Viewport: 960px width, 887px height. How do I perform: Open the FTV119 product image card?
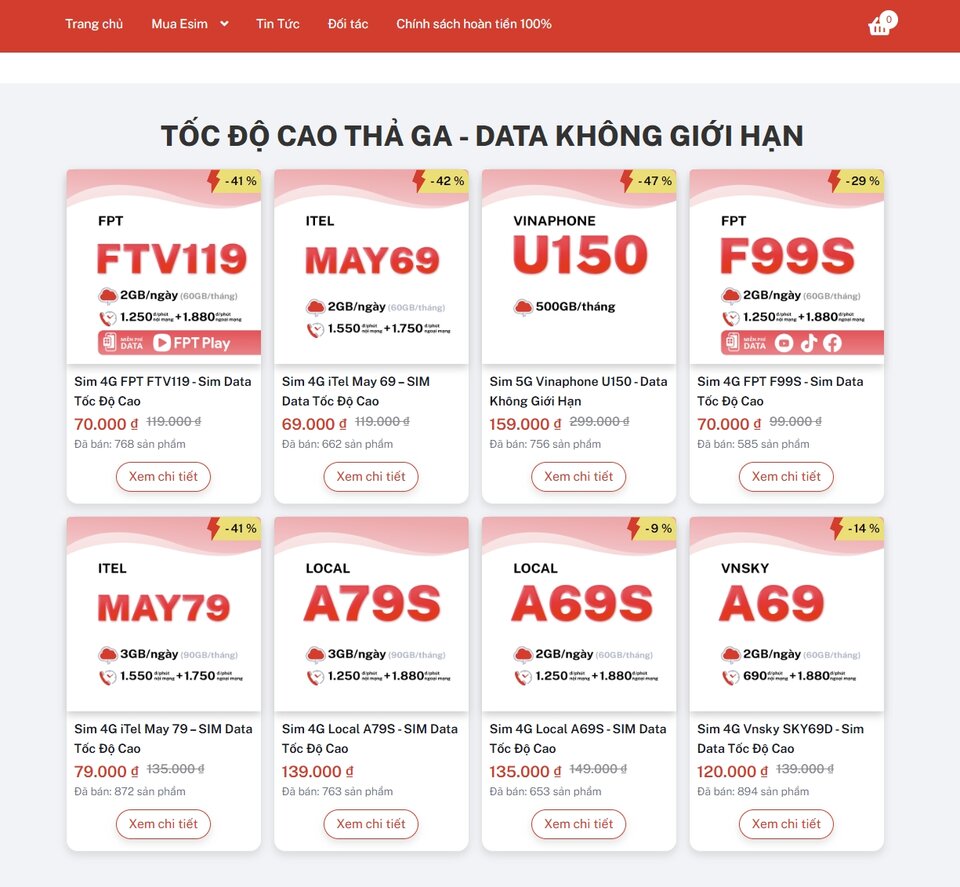pos(163,267)
